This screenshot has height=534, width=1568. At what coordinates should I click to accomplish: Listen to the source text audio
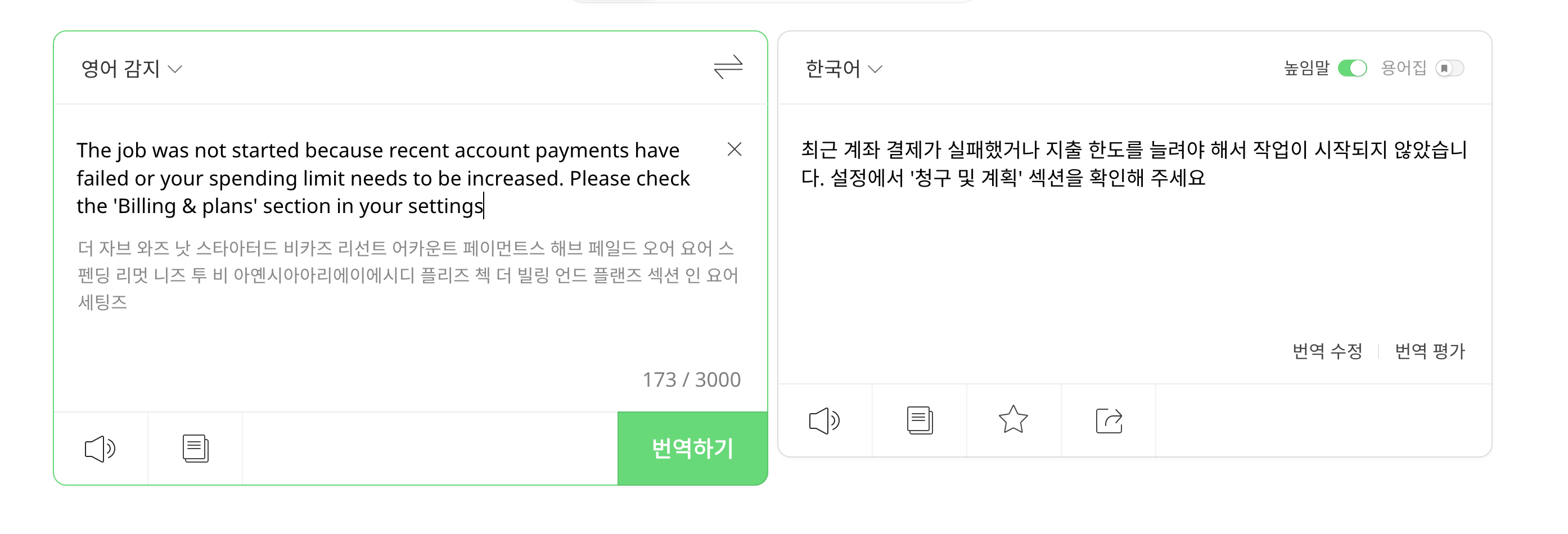(x=101, y=449)
